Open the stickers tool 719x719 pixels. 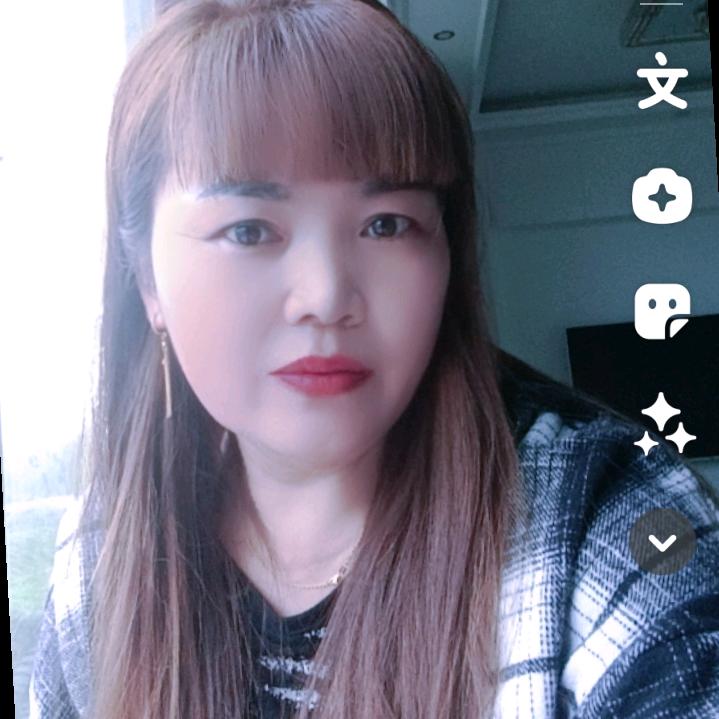pos(662,311)
